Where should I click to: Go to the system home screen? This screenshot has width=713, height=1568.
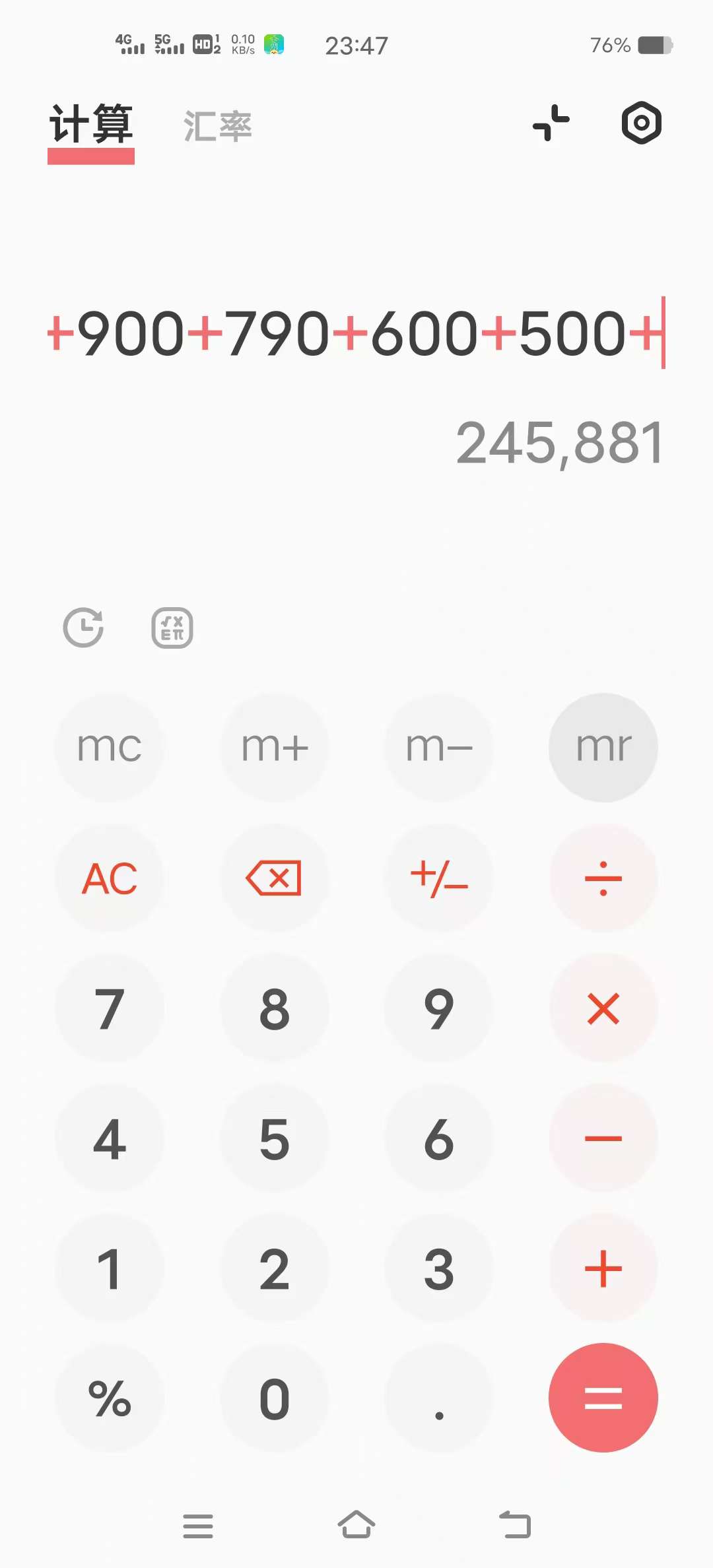click(356, 1524)
